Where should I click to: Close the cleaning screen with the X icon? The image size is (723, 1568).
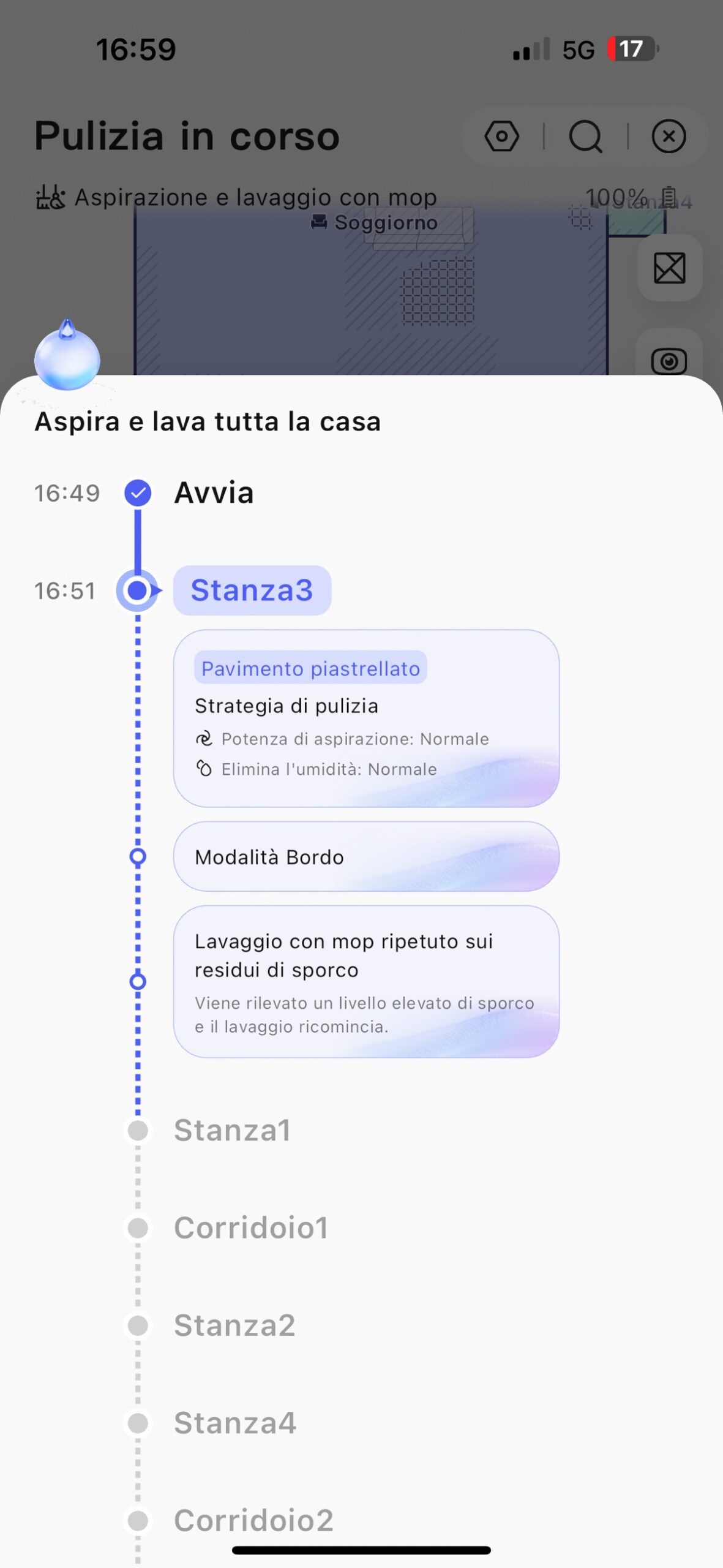pyautogui.click(x=669, y=136)
